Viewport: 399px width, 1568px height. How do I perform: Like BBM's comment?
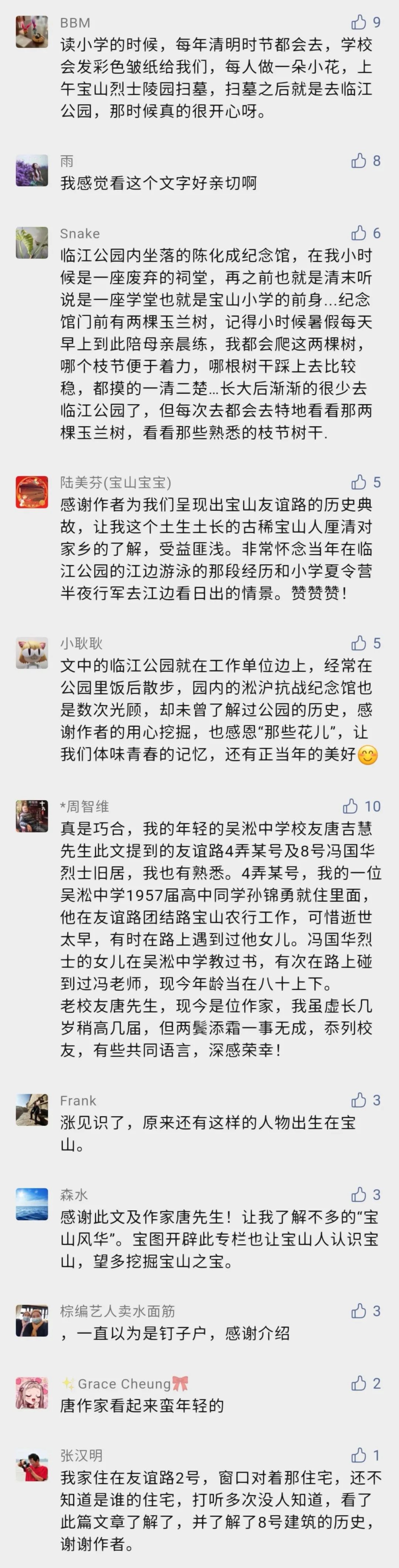[358, 23]
